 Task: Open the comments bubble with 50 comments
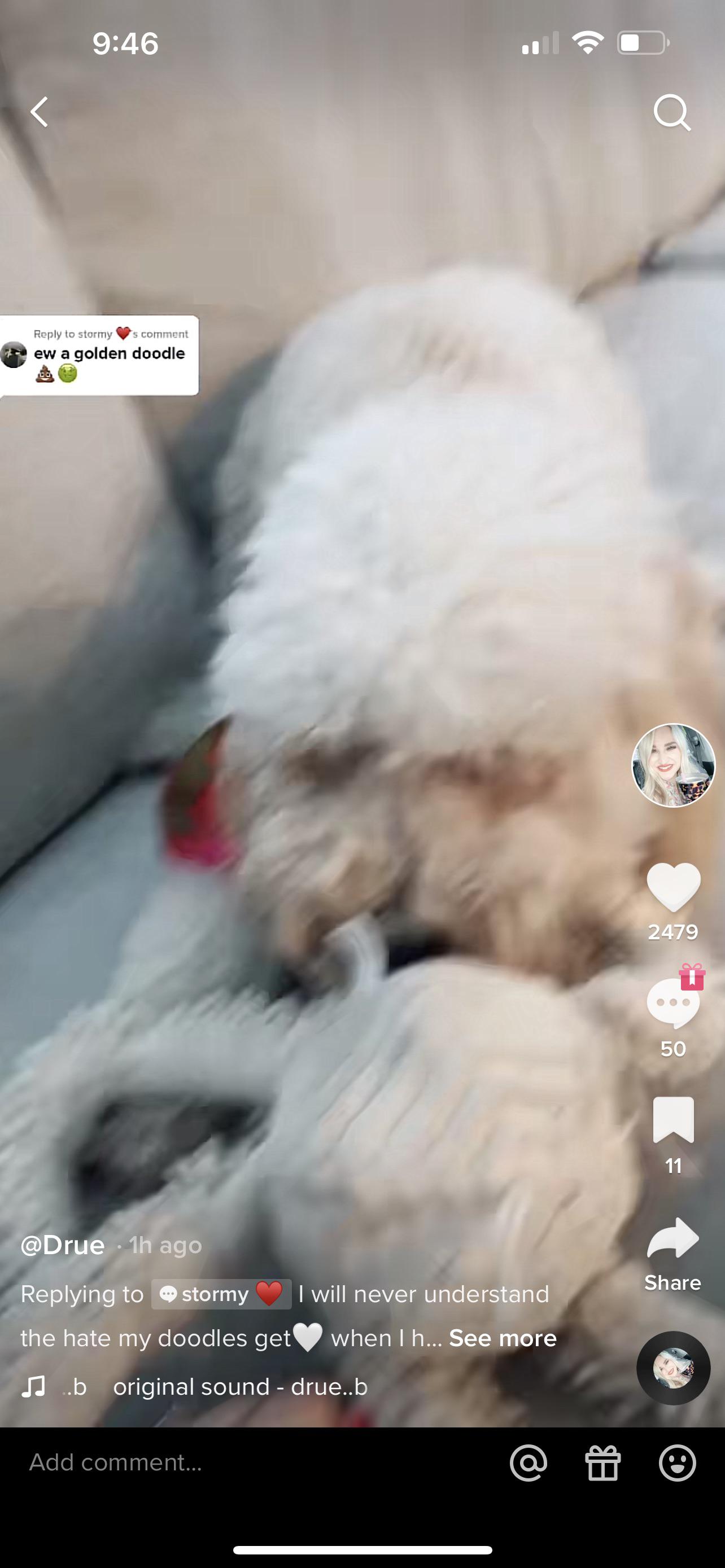672,1004
